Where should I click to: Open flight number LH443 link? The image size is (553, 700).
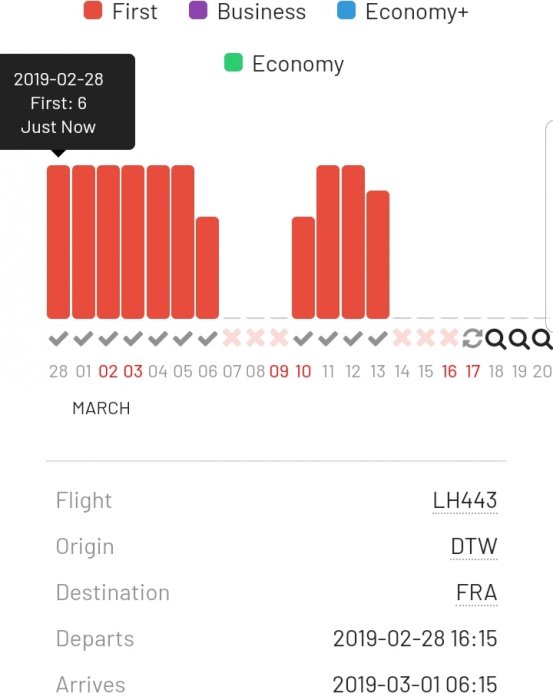[465, 500]
